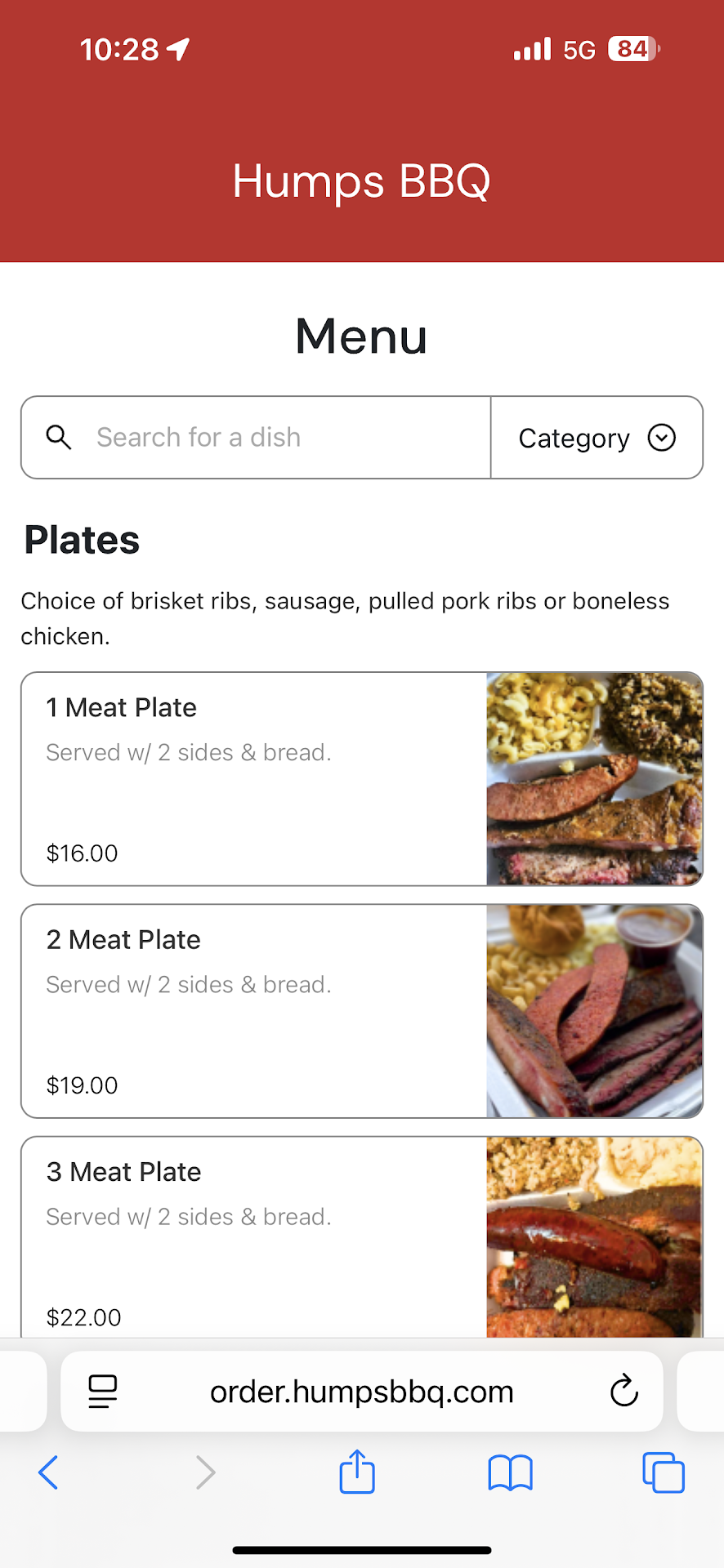Go back to the previous page
724x1568 pixels.
click(48, 1472)
